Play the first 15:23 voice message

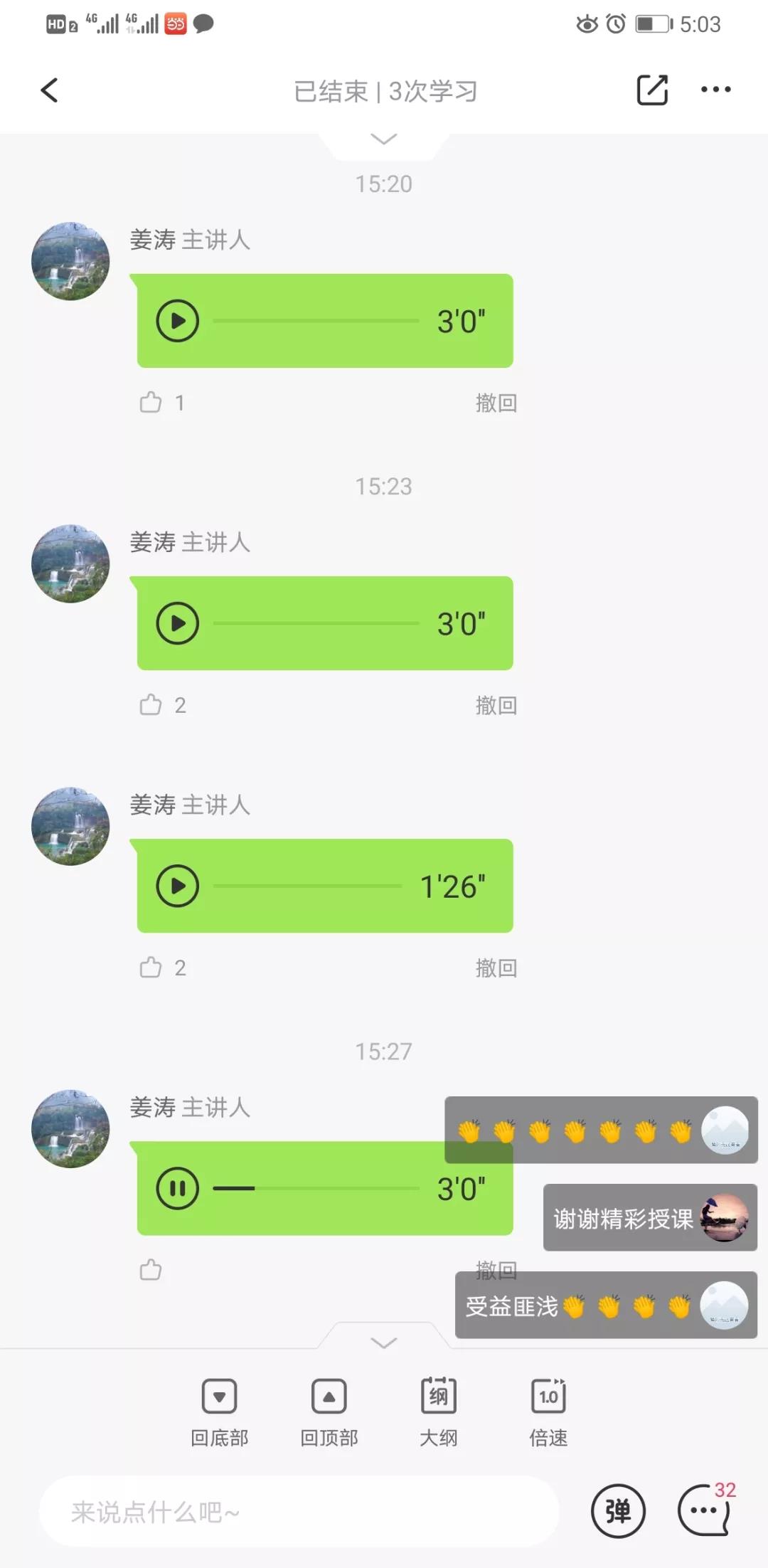coord(178,623)
